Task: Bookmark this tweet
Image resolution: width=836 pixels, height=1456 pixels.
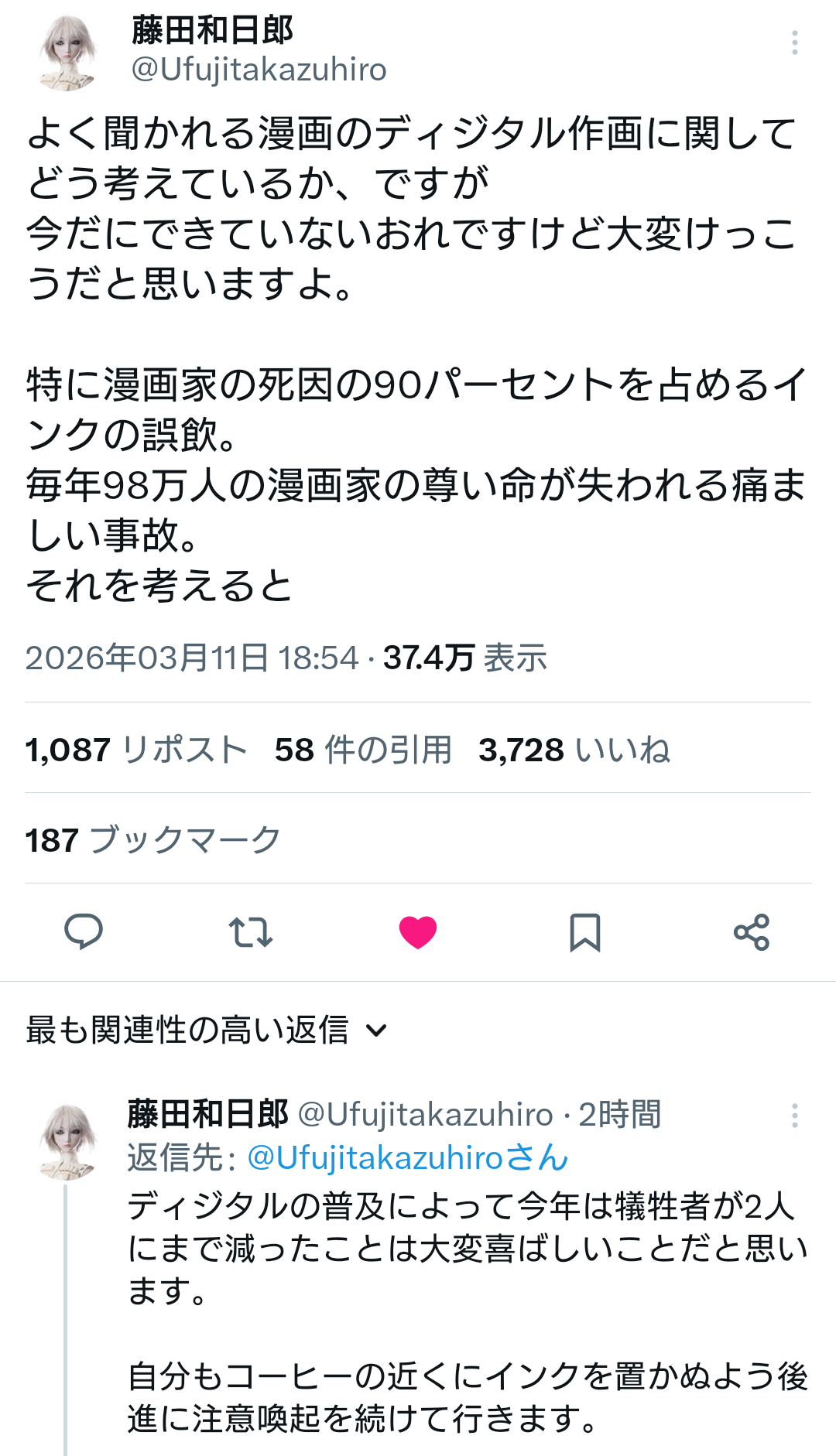Action: click(585, 931)
